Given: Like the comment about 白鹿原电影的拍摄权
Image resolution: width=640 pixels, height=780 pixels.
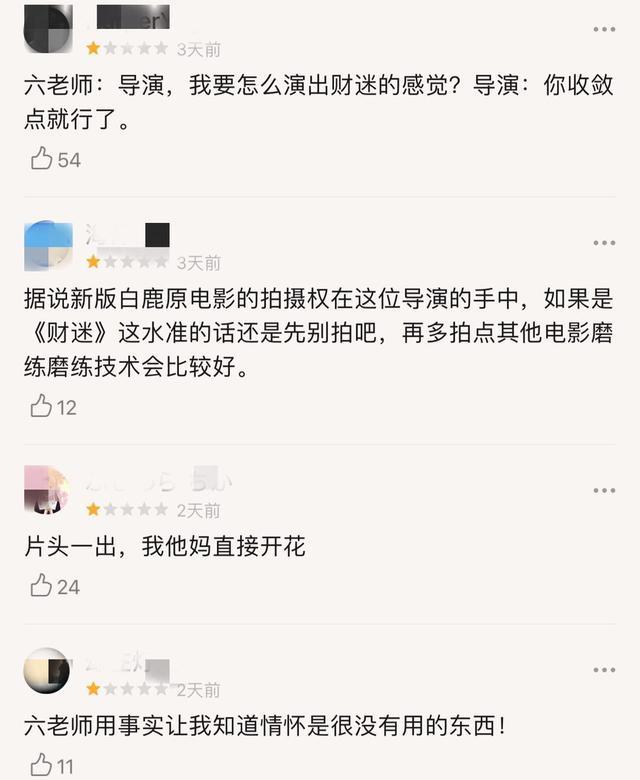Looking at the screenshot, I should (42, 407).
